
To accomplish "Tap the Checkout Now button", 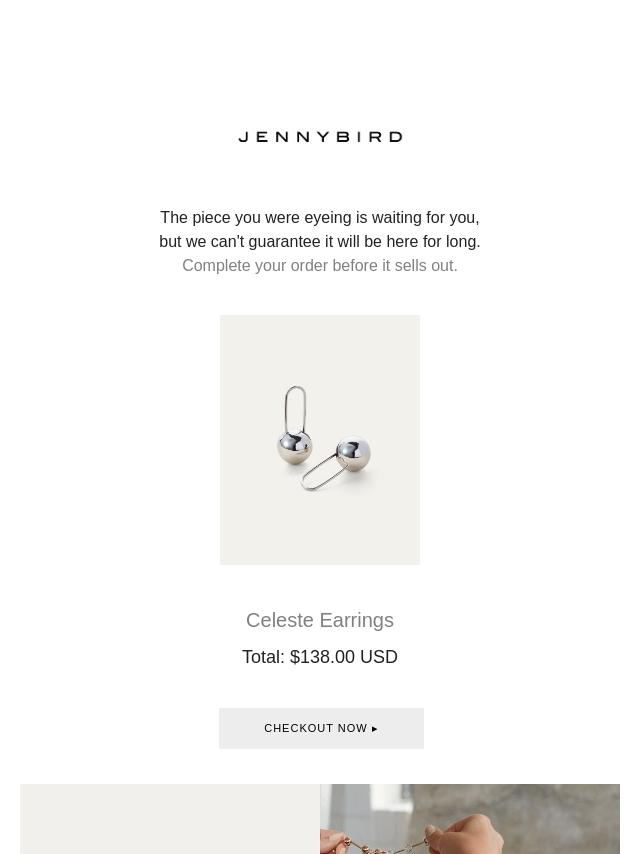I will tap(321, 728).
